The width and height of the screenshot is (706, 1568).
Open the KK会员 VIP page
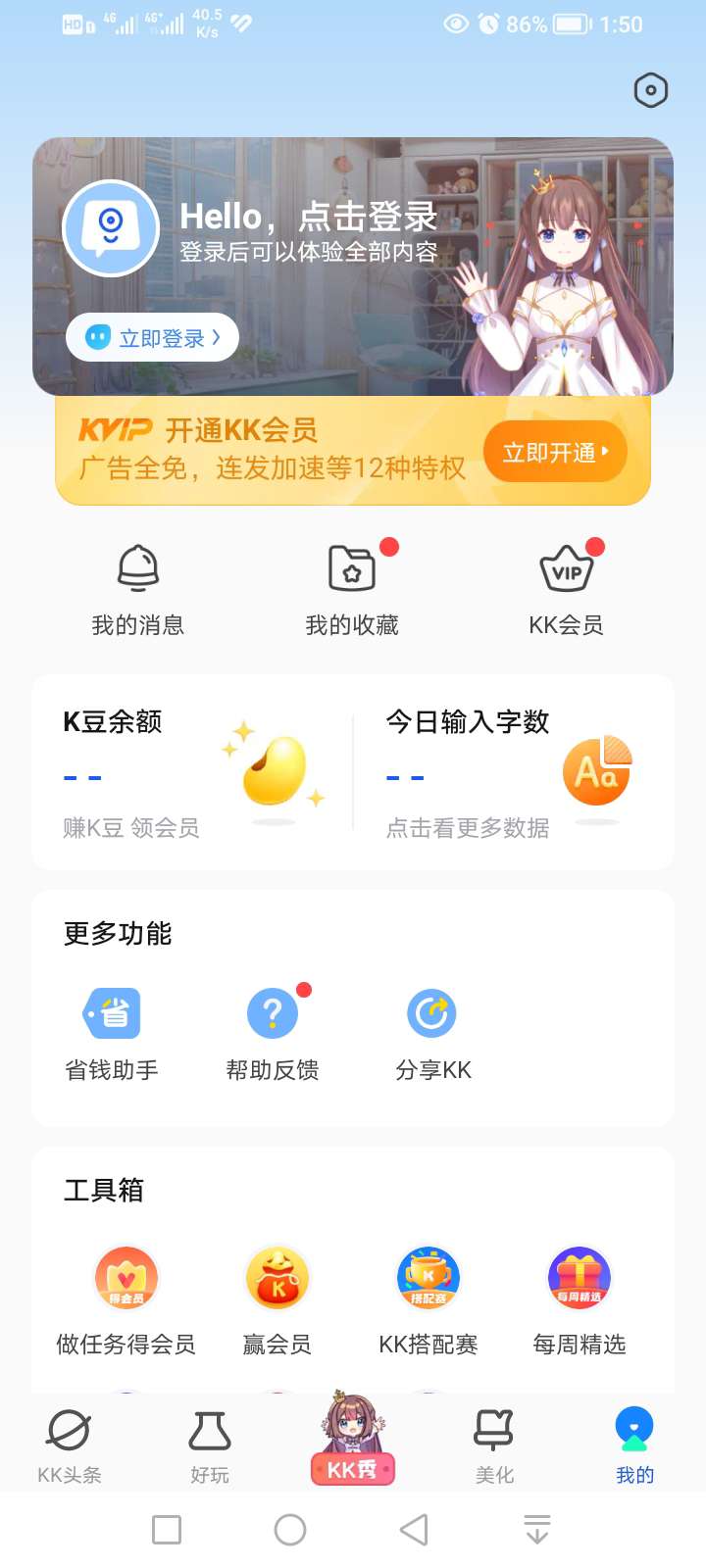pyautogui.click(x=566, y=588)
